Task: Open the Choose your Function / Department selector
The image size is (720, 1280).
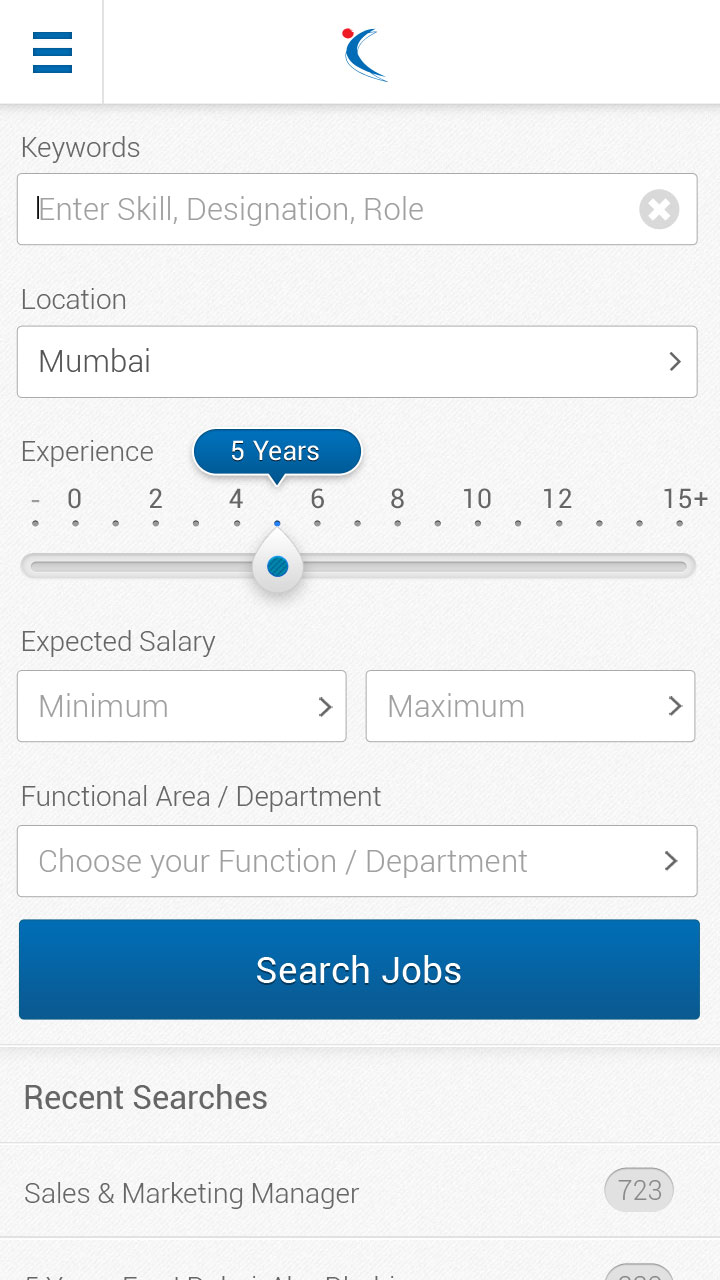Action: click(x=357, y=861)
